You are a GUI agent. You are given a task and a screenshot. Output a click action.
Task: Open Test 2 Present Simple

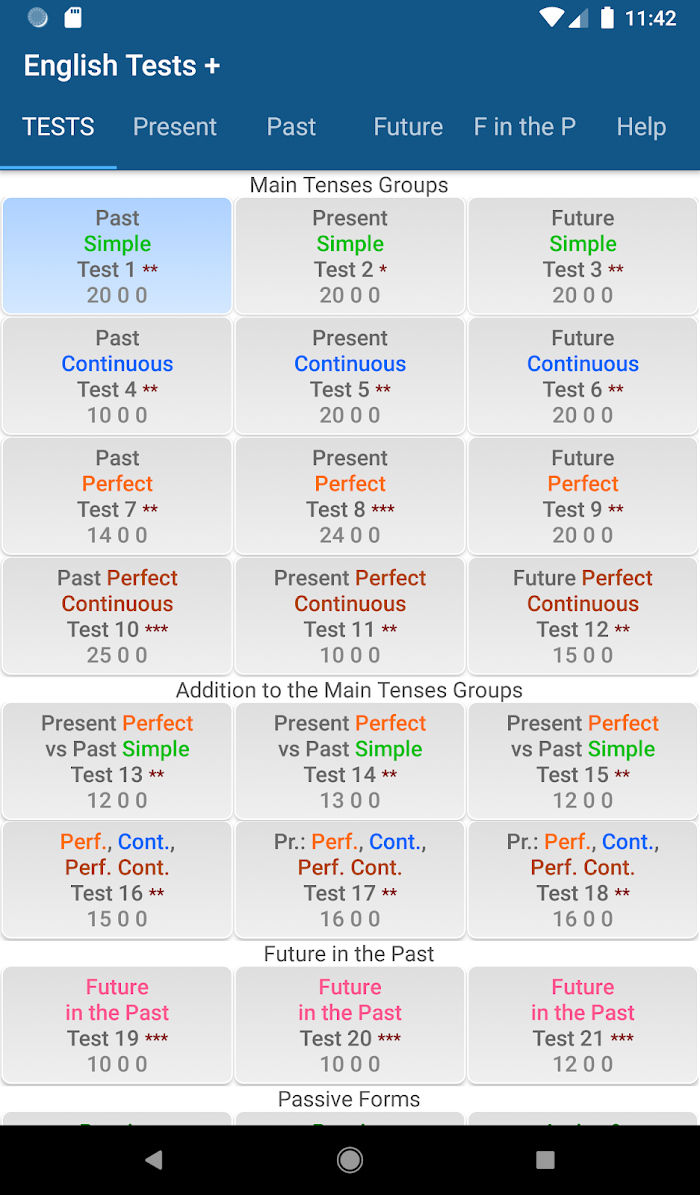(x=350, y=256)
